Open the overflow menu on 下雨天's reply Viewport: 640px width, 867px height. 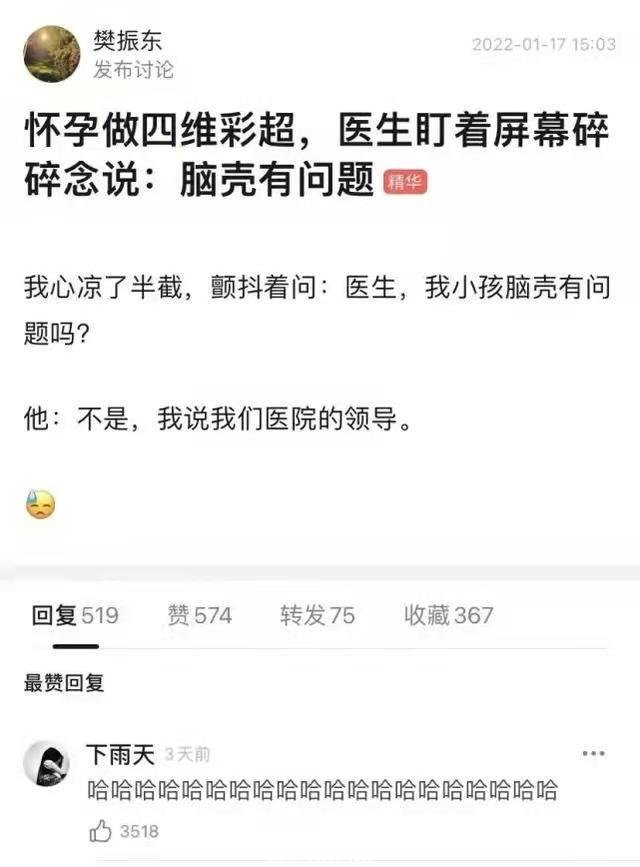593,753
